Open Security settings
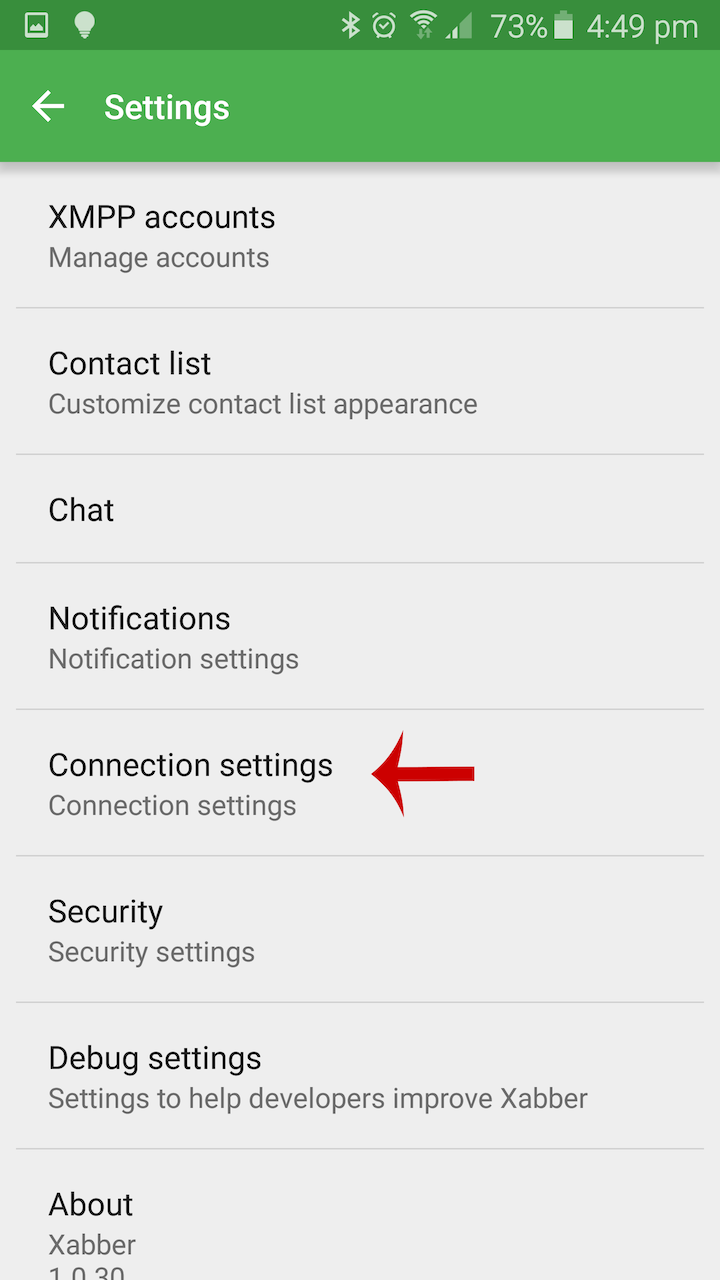The height and width of the screenshot is (1280, 720). [x=150, y=930]
